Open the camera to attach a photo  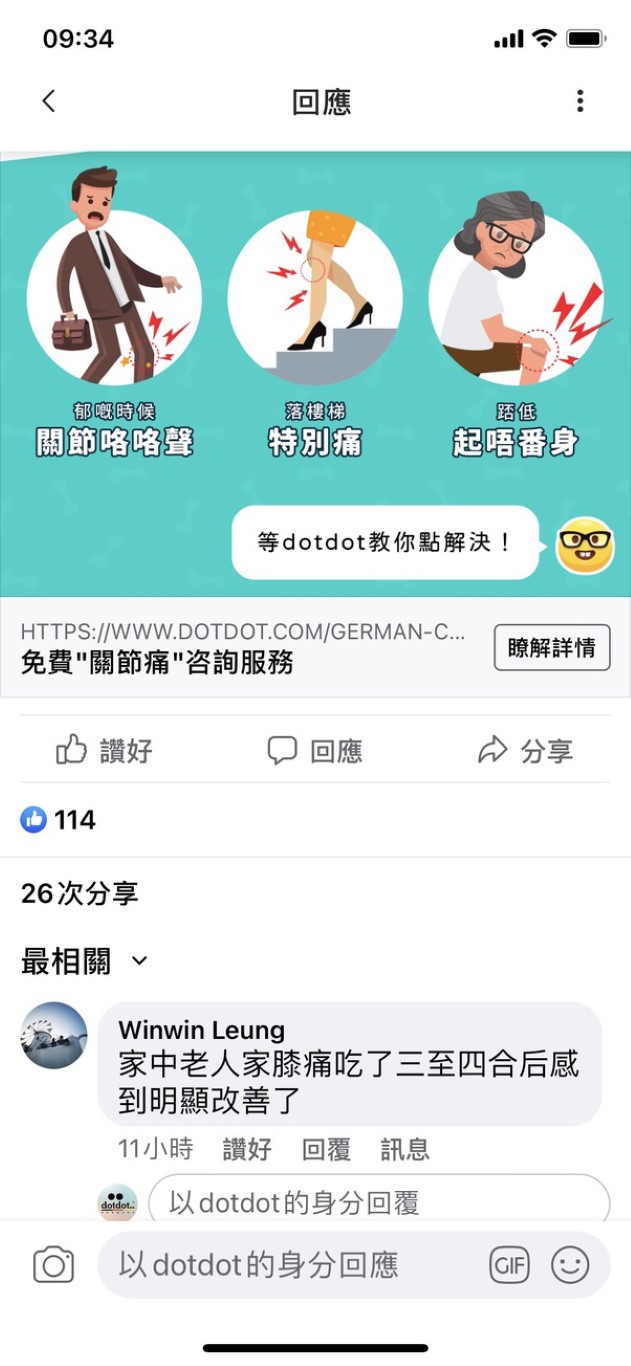click(x=54, y=1265)
